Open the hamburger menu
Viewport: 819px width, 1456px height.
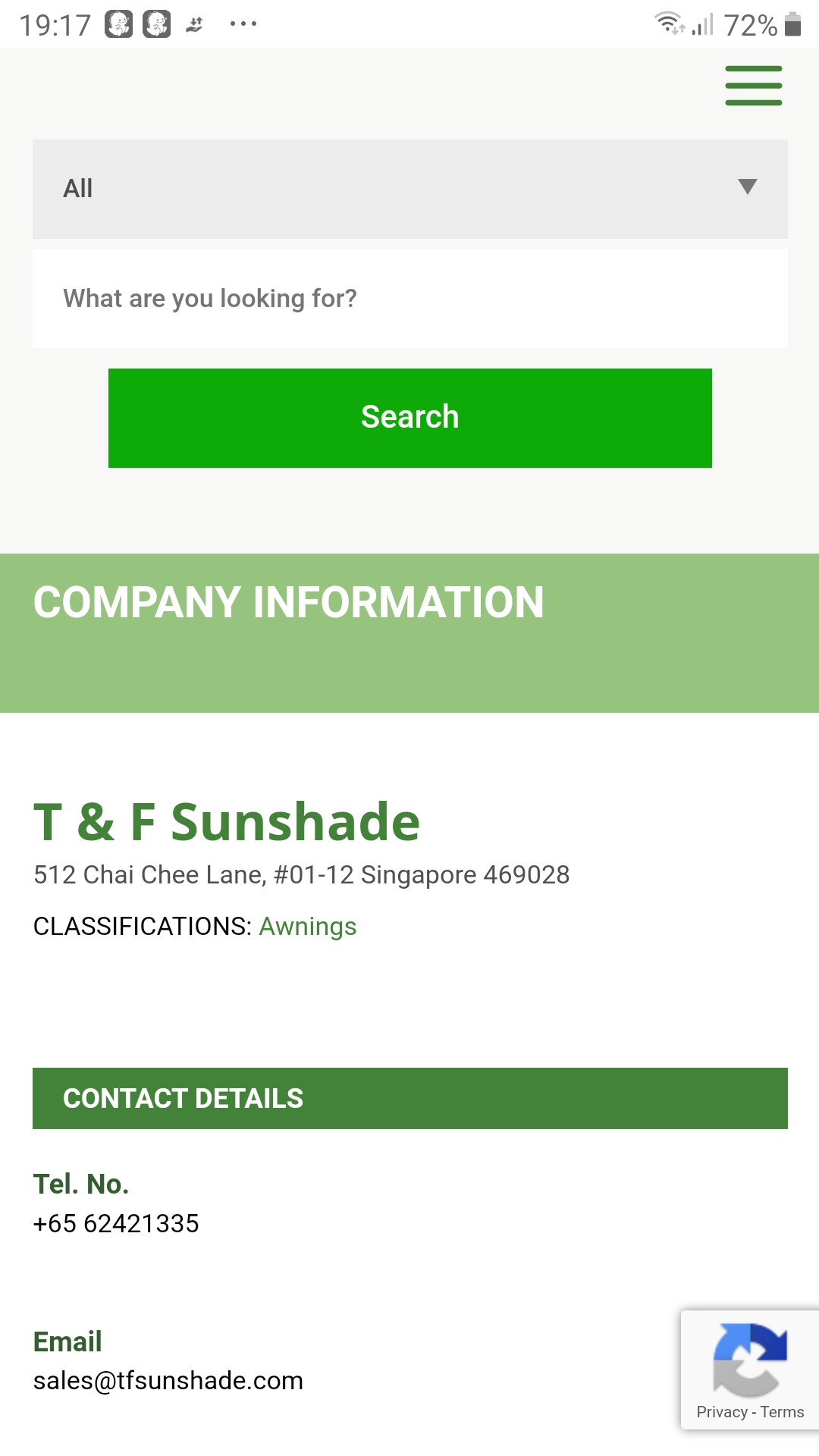(x=753, y=85)
